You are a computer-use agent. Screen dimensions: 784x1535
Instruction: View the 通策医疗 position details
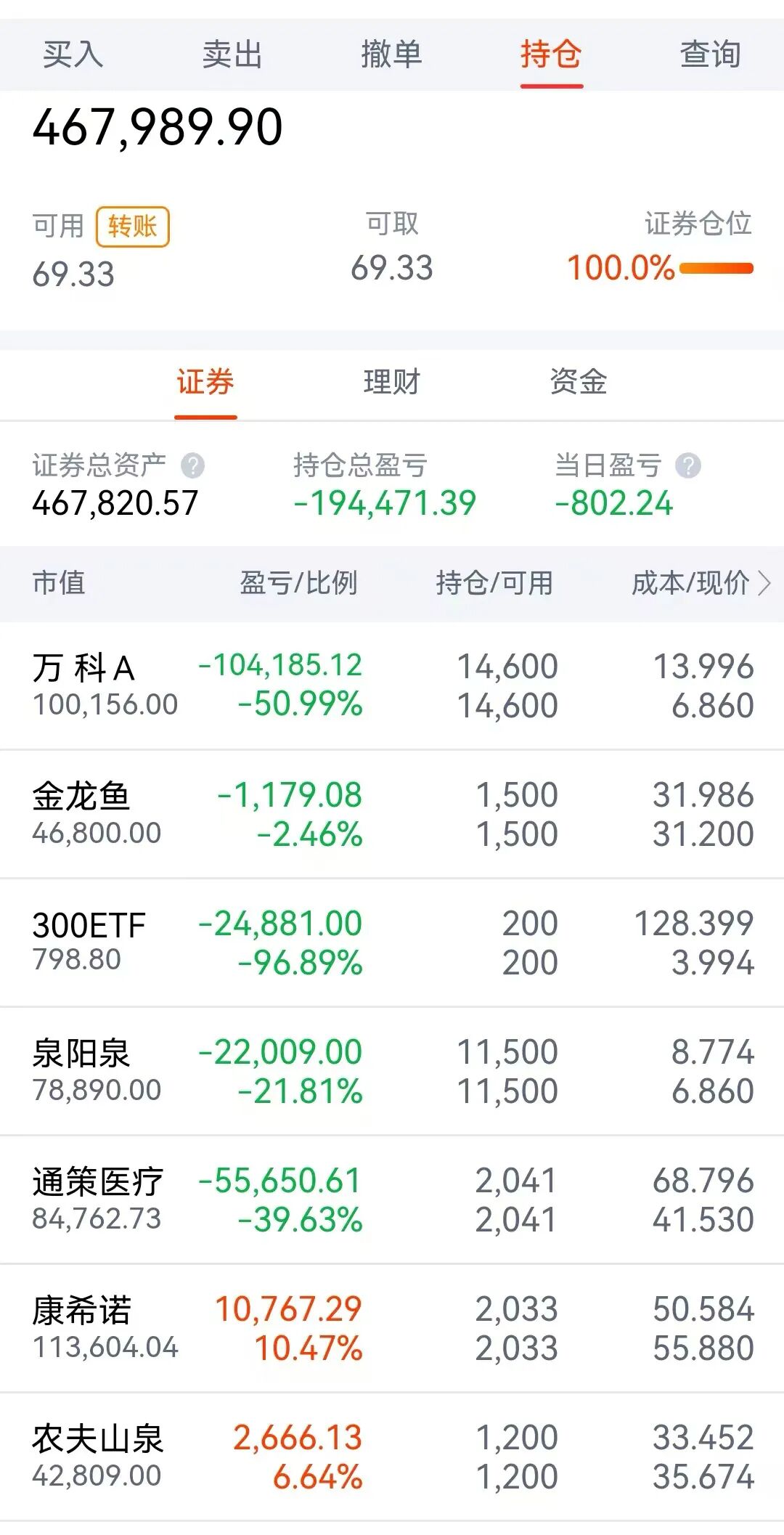tap(392, 1200)
